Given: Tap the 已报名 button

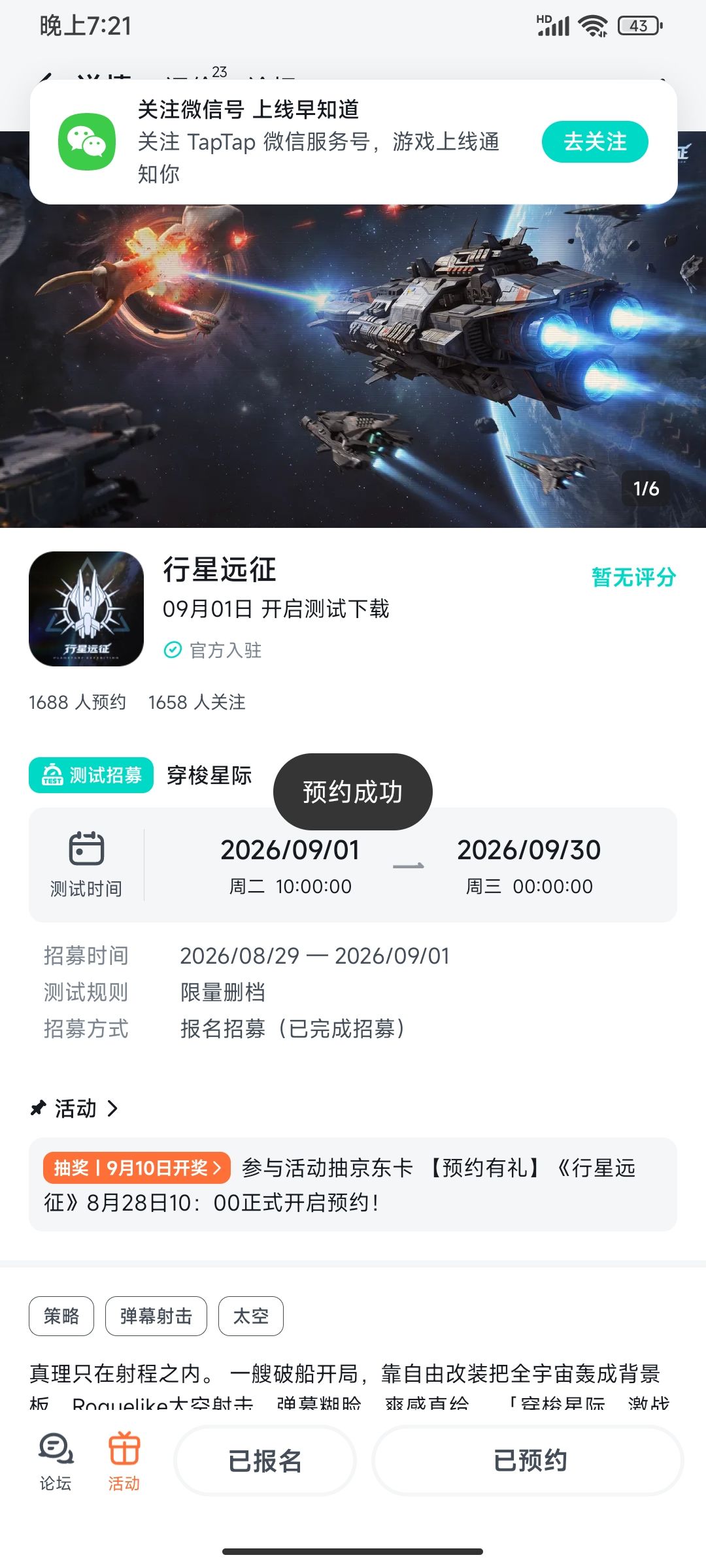Looking at the screenshot, I should (265, 1460).
